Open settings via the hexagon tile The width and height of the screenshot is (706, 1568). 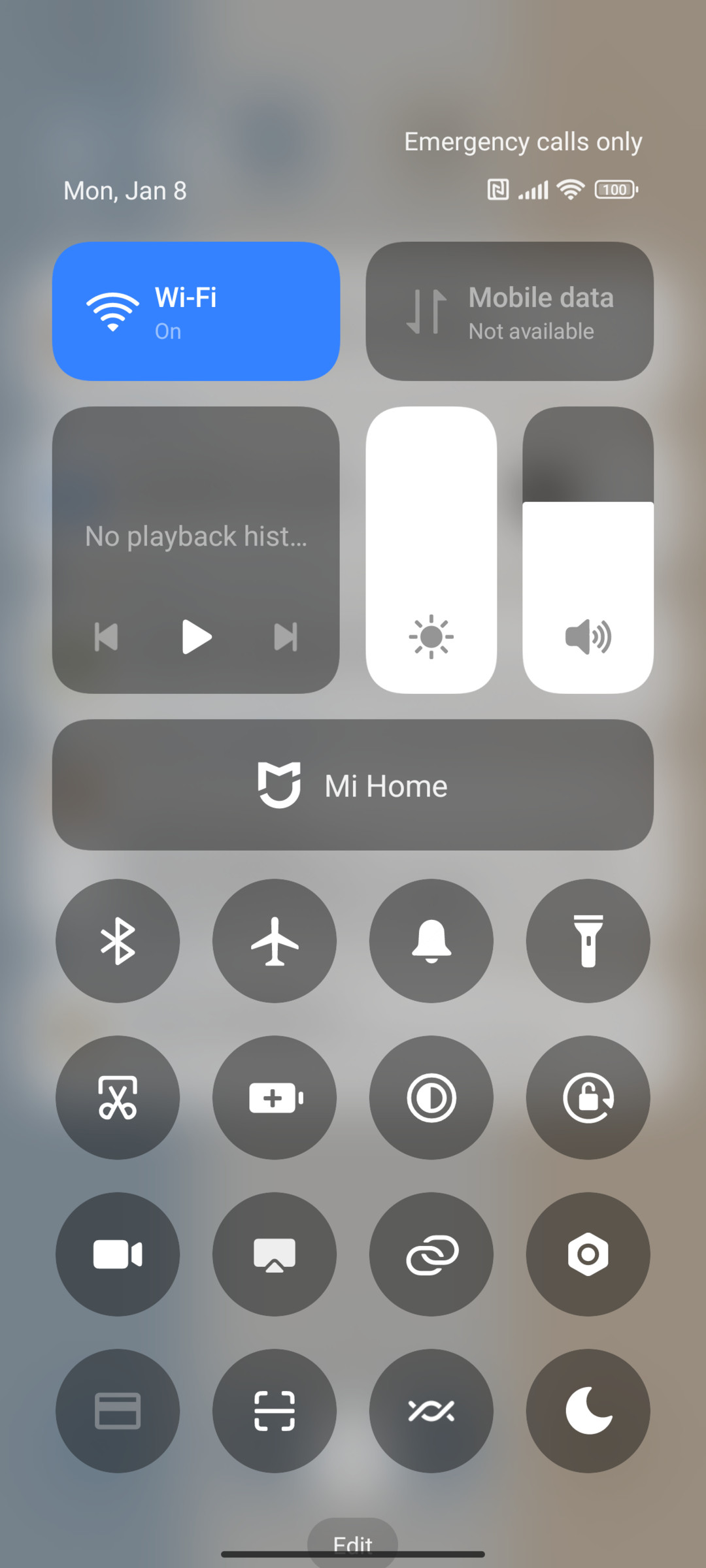[588, 1254]
